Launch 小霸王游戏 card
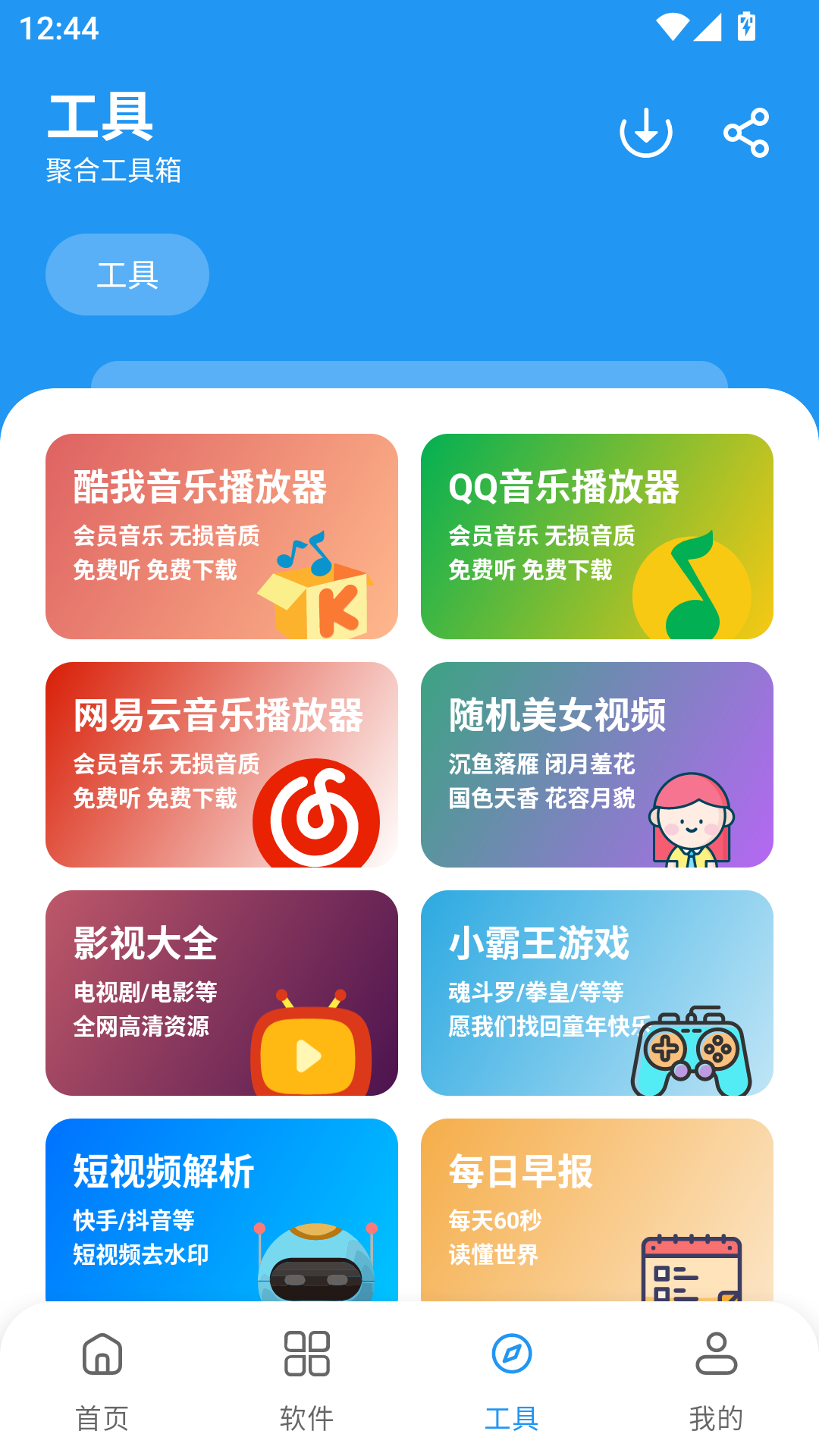819x1456 pixels. point(597,993)
